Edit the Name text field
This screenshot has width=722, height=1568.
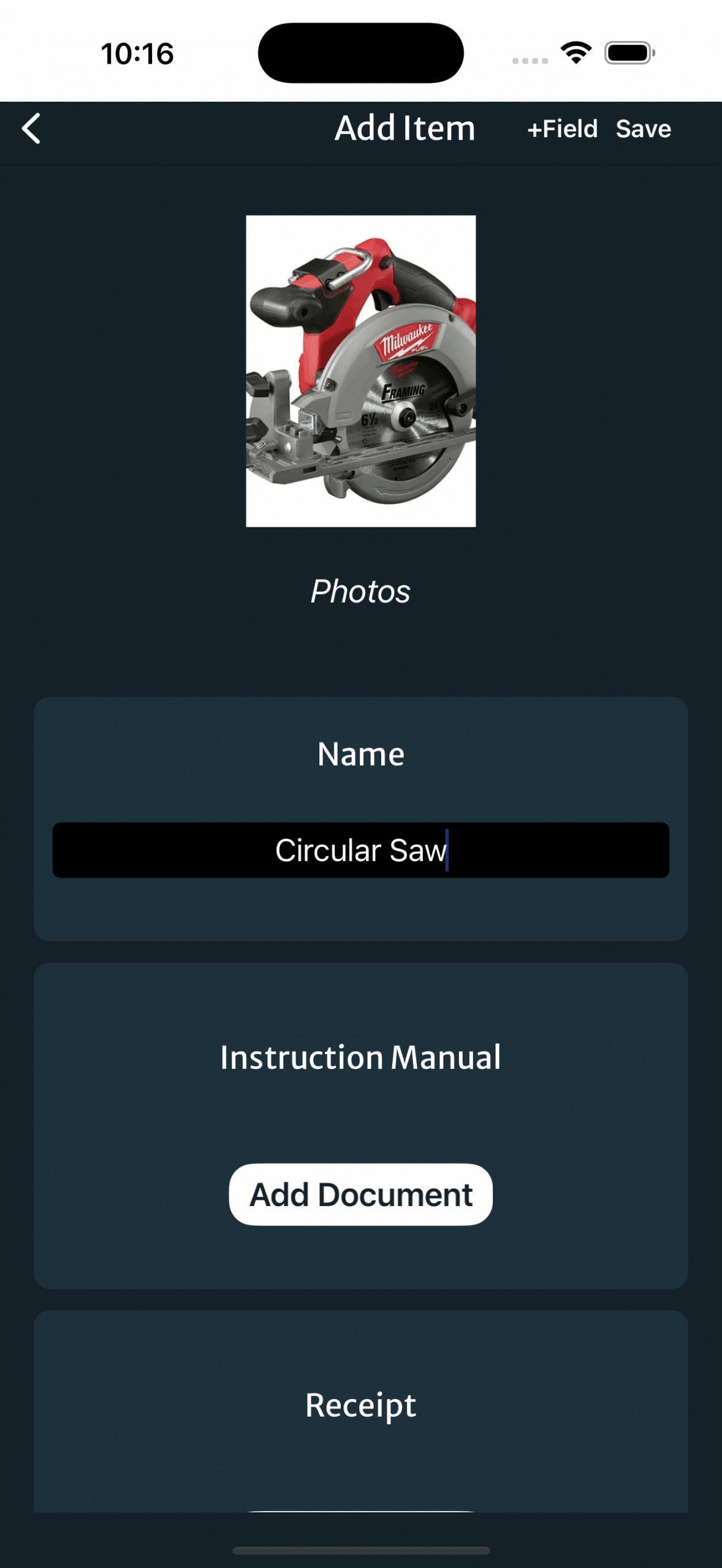coord(360,850)
